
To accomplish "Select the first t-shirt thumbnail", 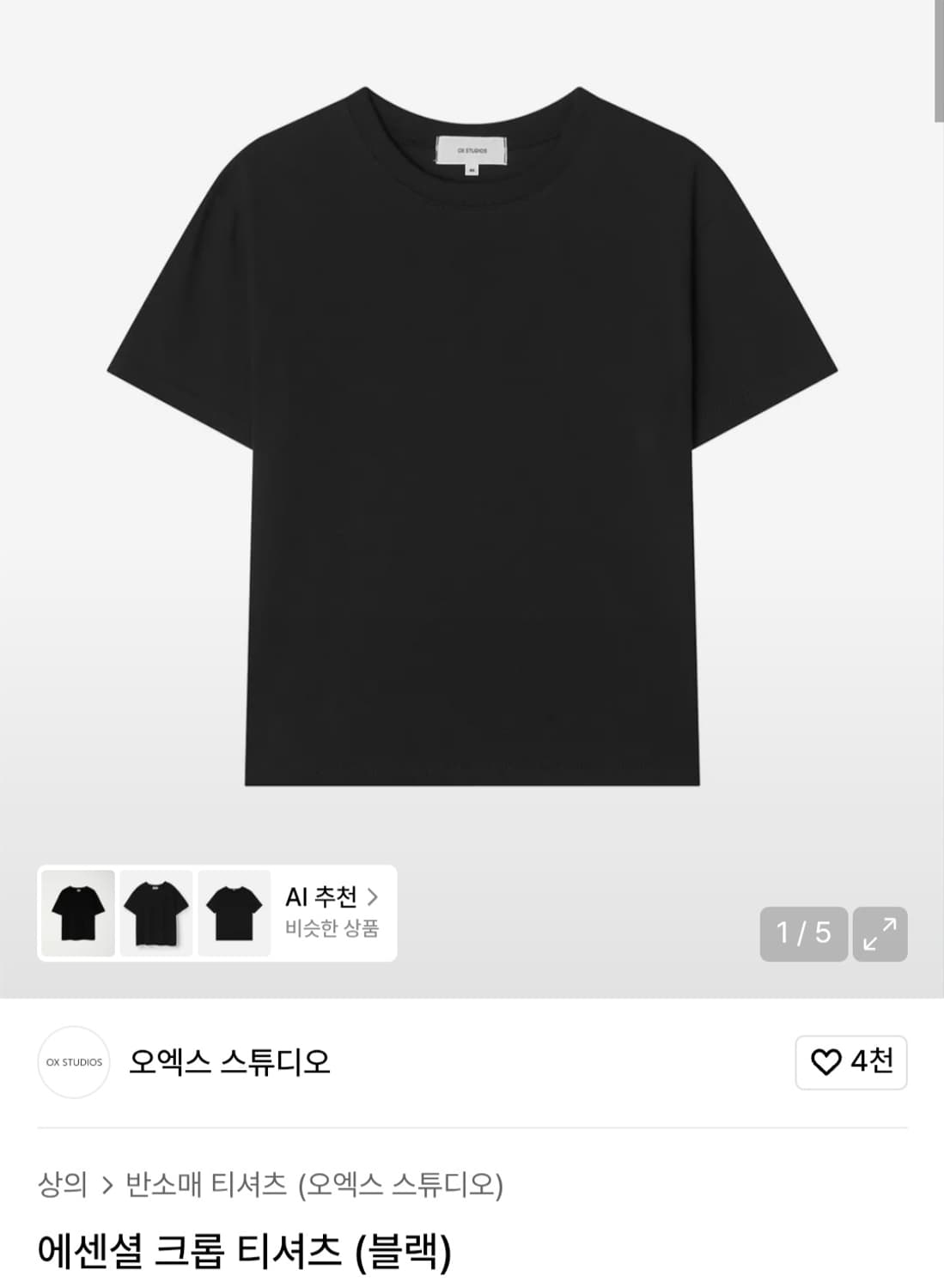I will point(78,913).
